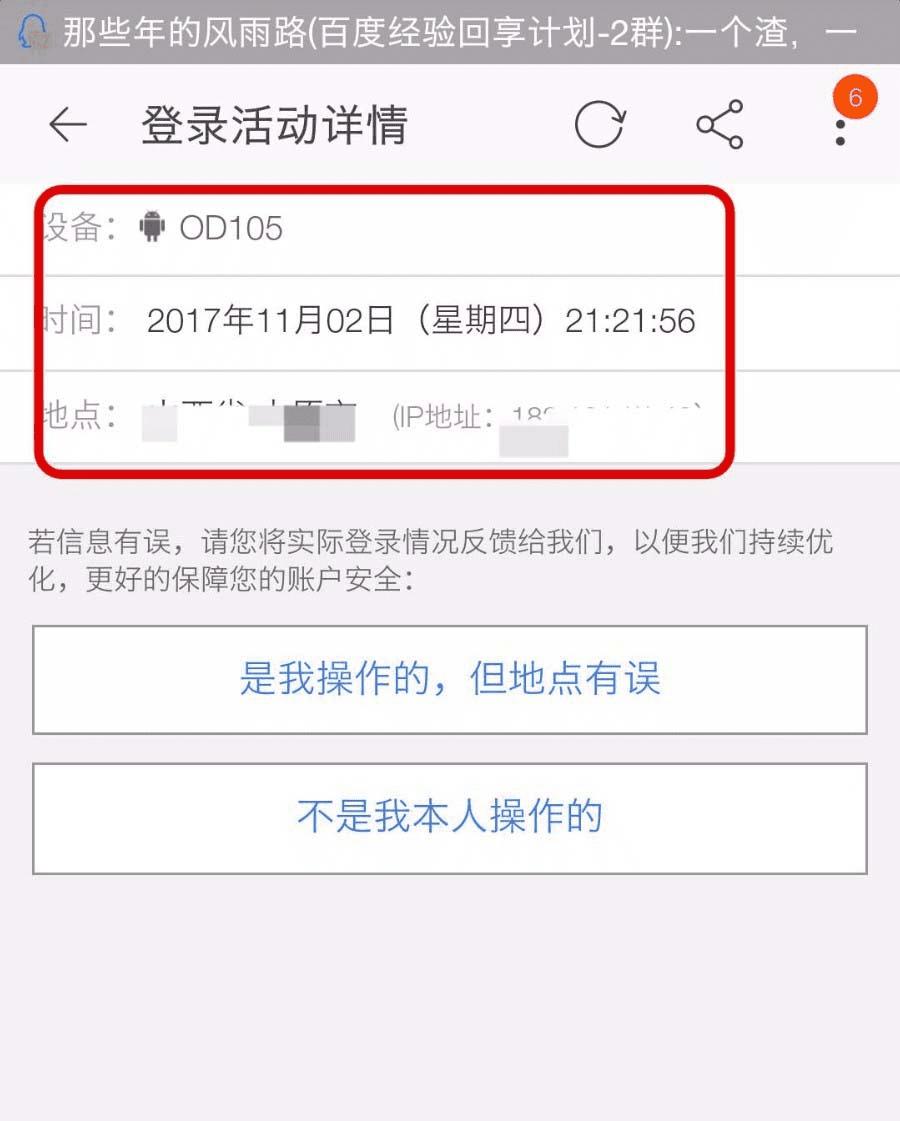This screenshot has width=900, height=1121.
Task: Refresh the login activity details
Action: (x=600, y=125)
